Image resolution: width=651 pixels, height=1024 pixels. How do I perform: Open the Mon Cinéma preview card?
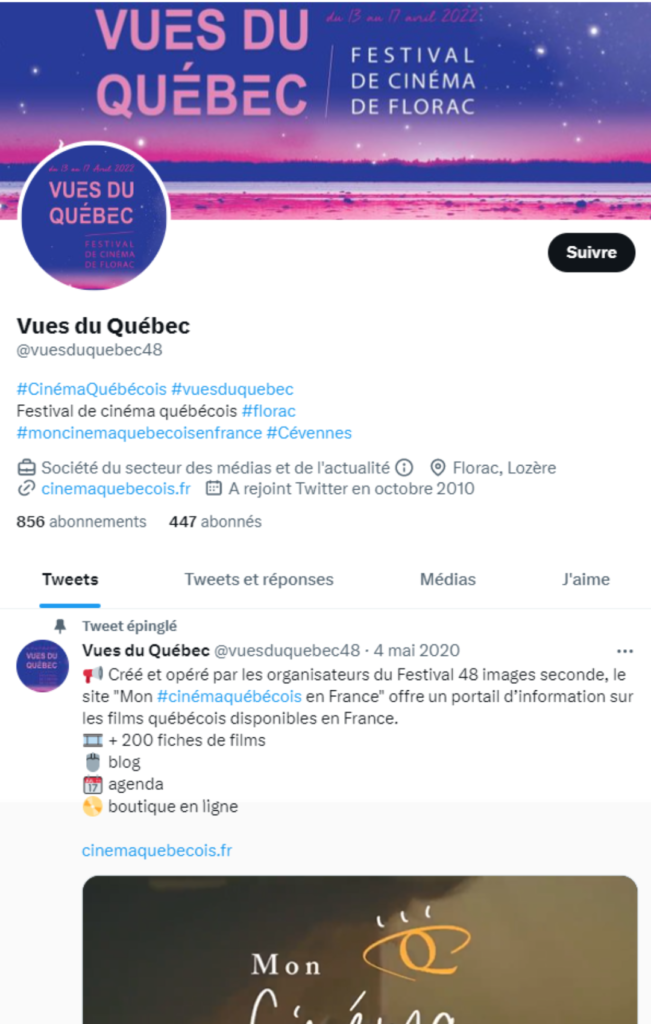359,950
